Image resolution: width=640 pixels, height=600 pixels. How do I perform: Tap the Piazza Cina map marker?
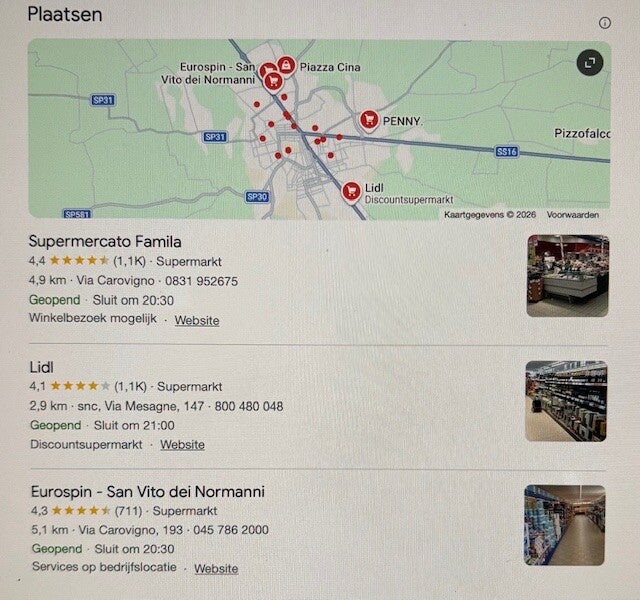(x=286, y=66)
